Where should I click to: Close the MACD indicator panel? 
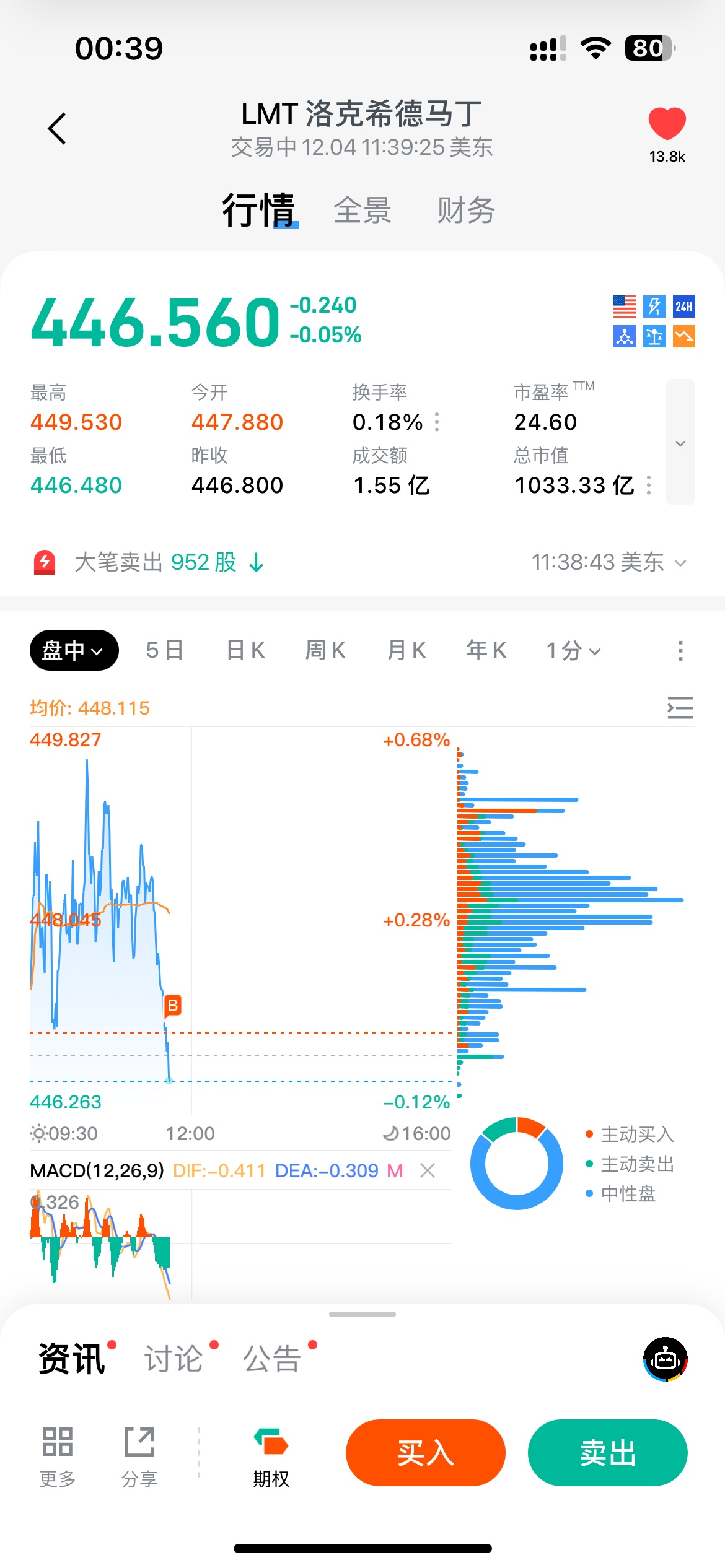(428, 1170)
